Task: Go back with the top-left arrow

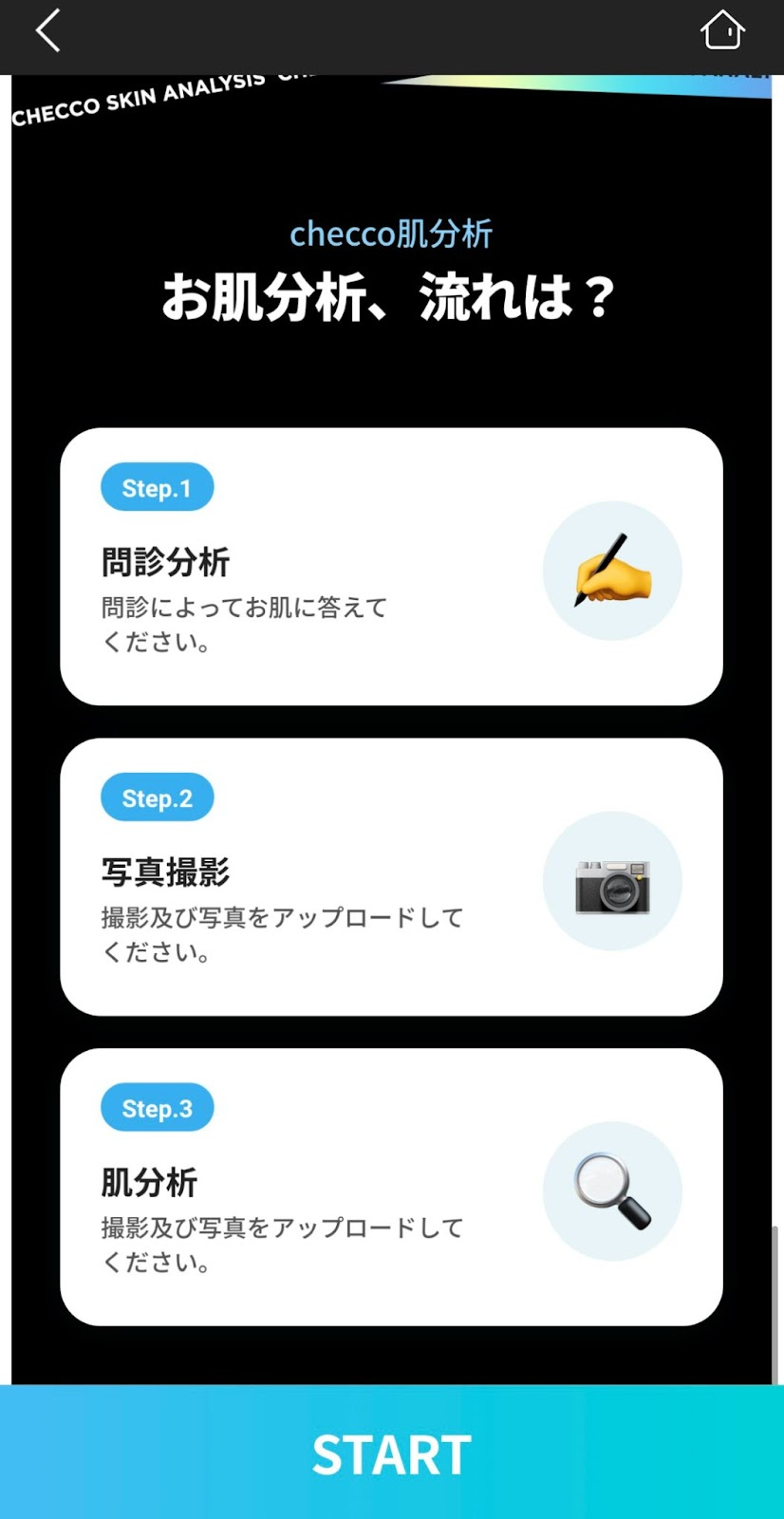Action: tap(48, 30)
